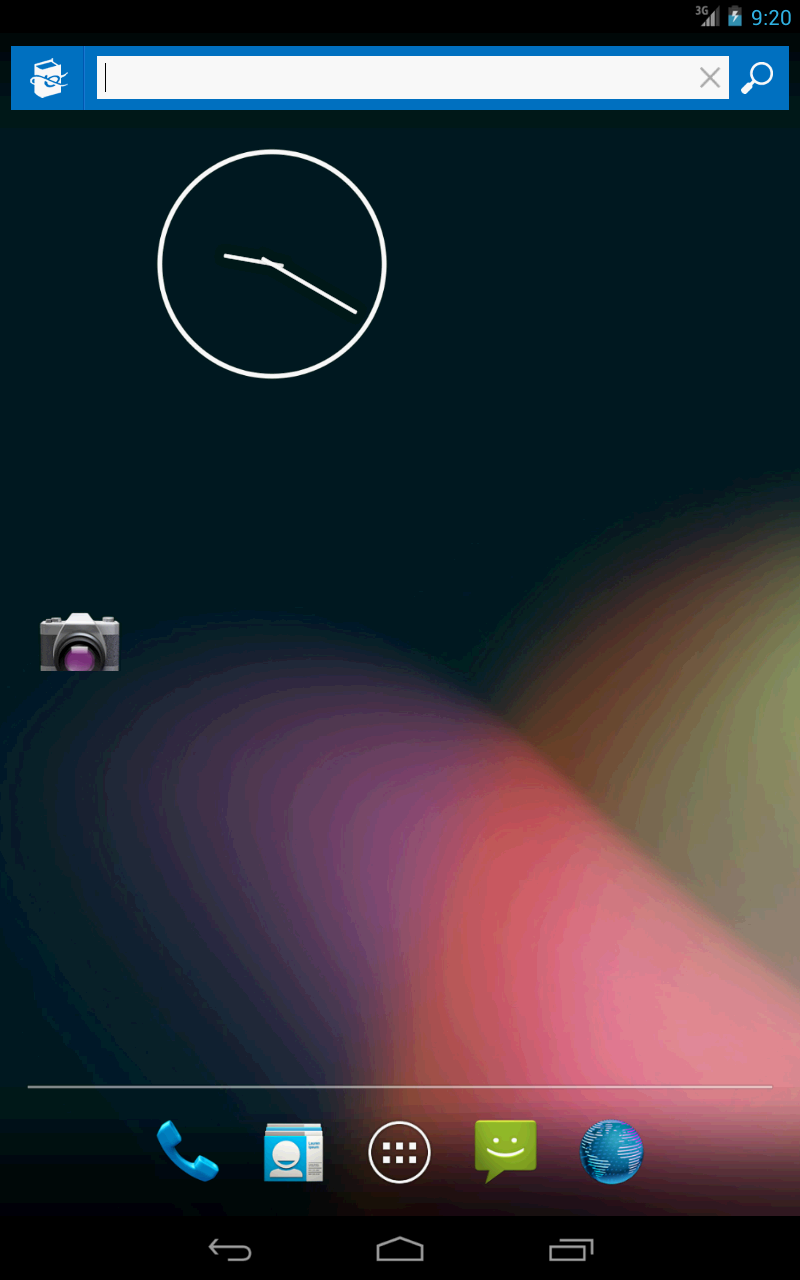Image resolution: width=800 pixels, height=1280 pixels.
Task: Open the app logo in search widget
Action: (x=47, y=78)
